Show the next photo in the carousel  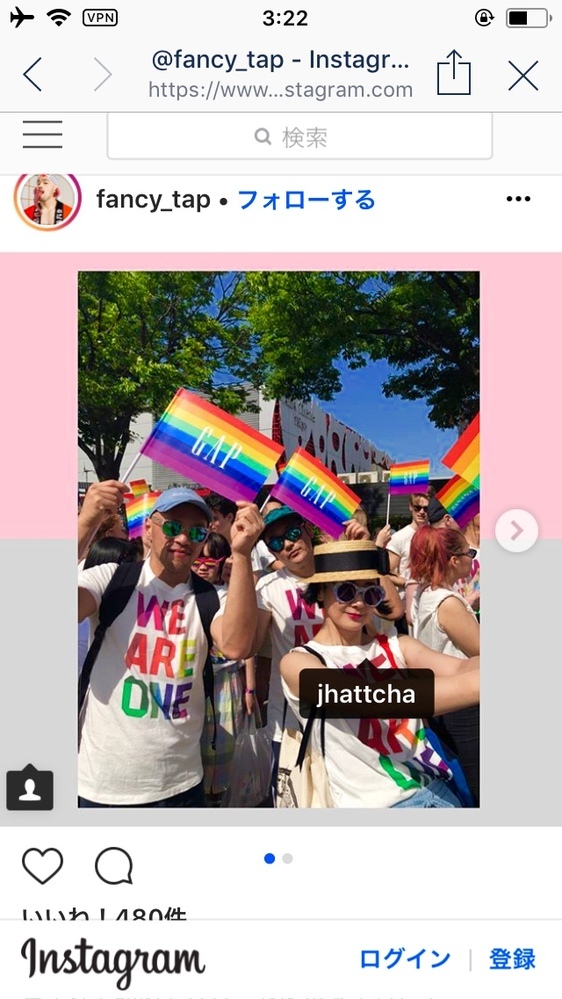click(517, 530)
